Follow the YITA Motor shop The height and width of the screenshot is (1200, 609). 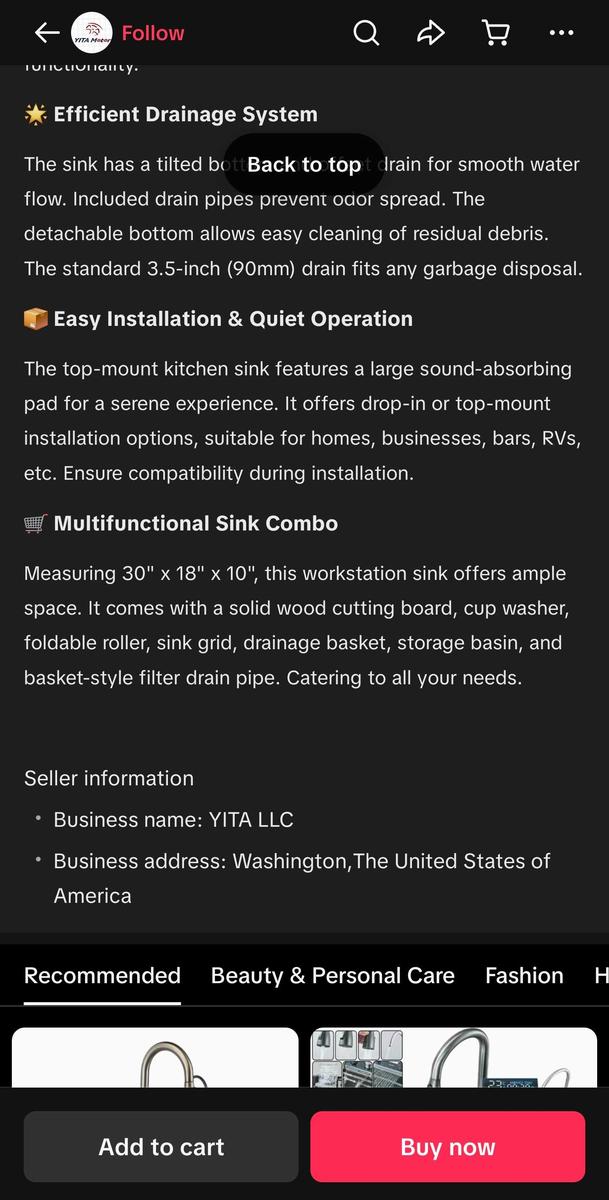tap(153, 33)
